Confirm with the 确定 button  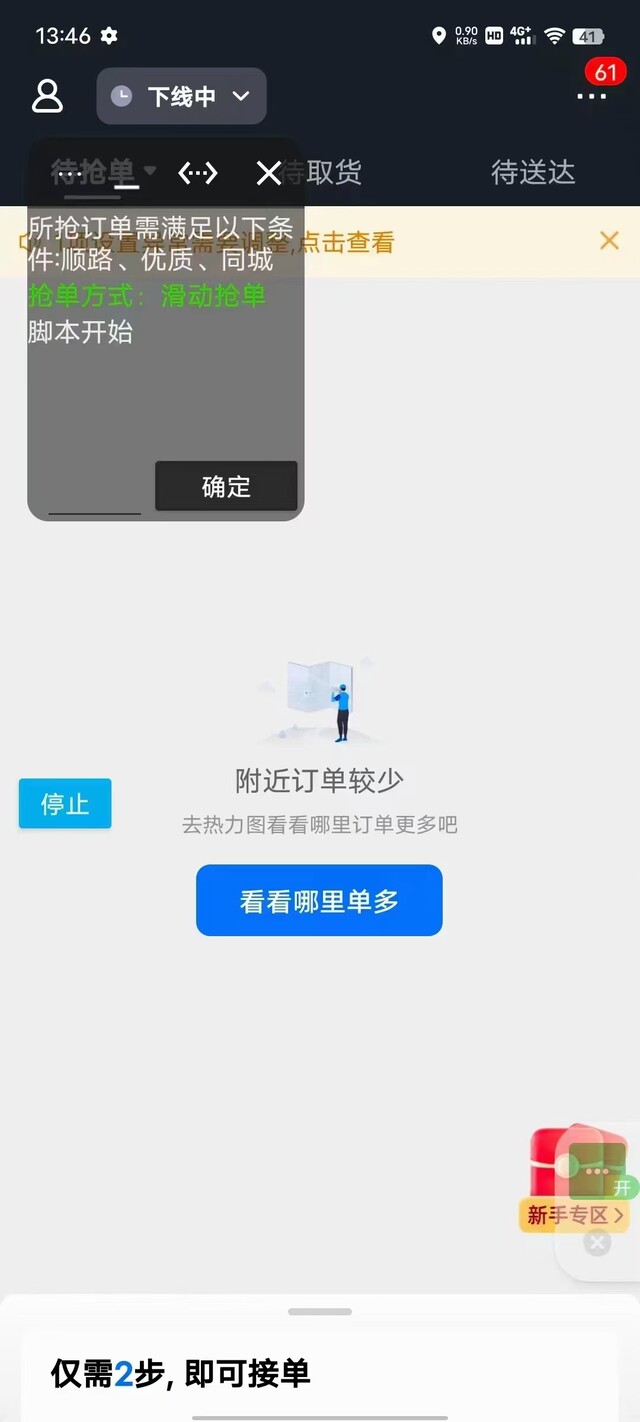click(226, 486)
